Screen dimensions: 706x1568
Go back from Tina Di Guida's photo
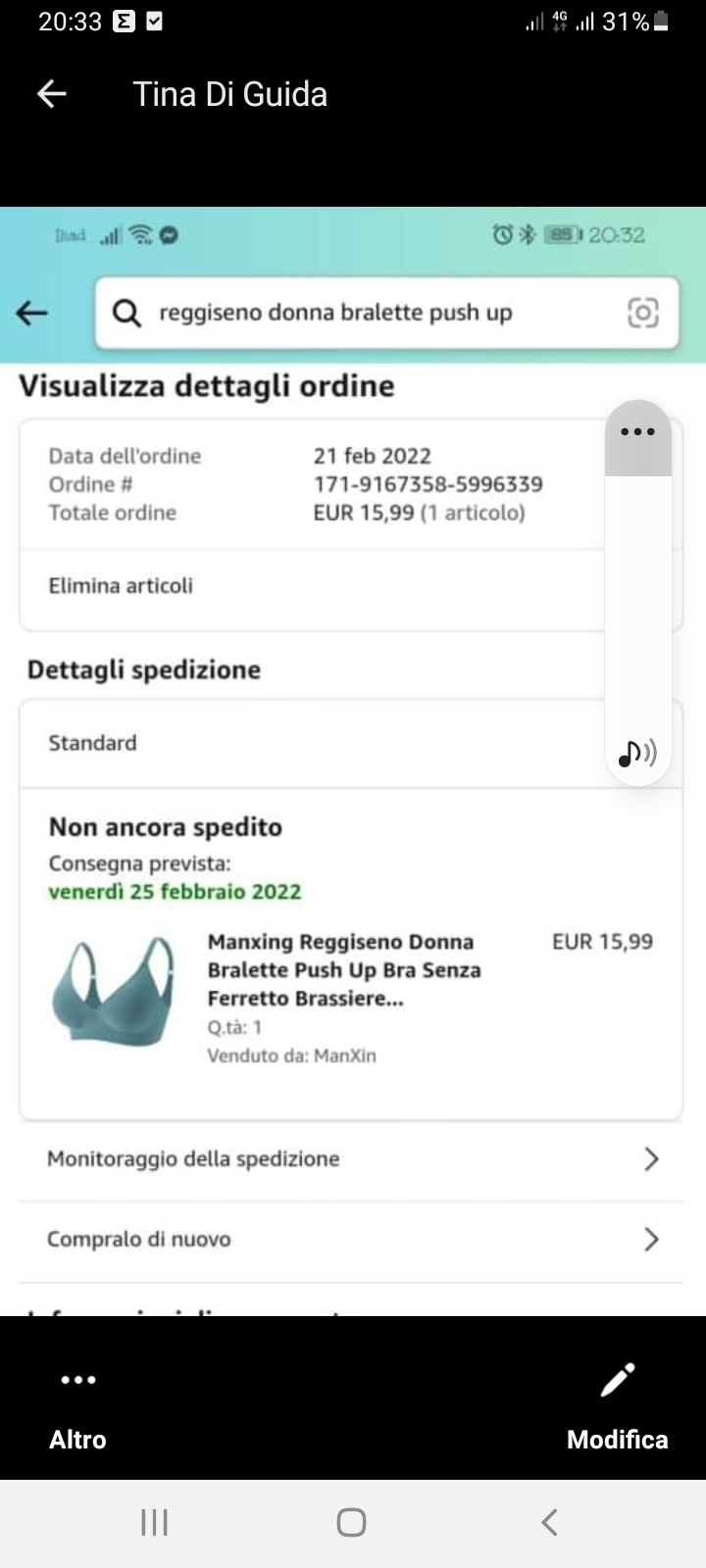[51, 94]
